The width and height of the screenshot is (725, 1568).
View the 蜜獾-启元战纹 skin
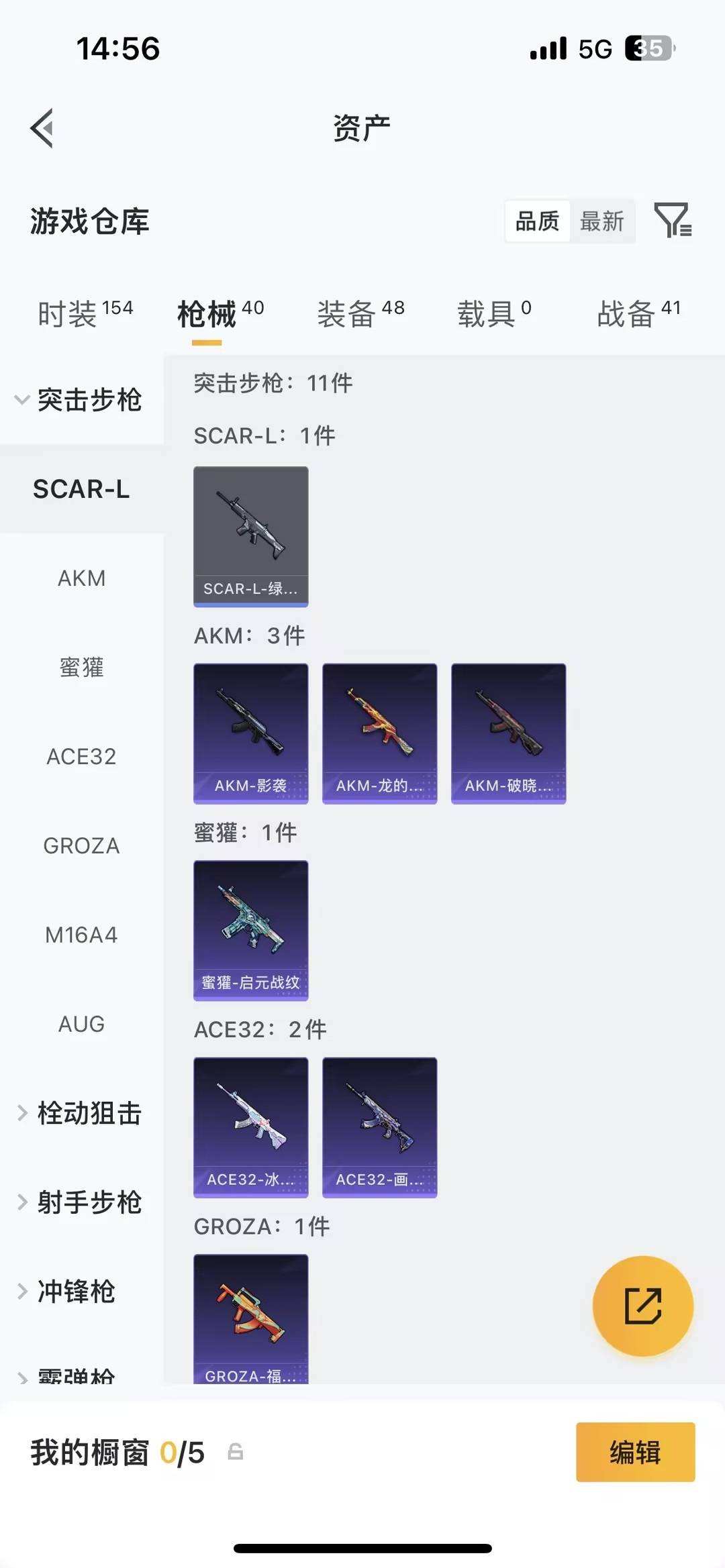(x=251, y=930)
